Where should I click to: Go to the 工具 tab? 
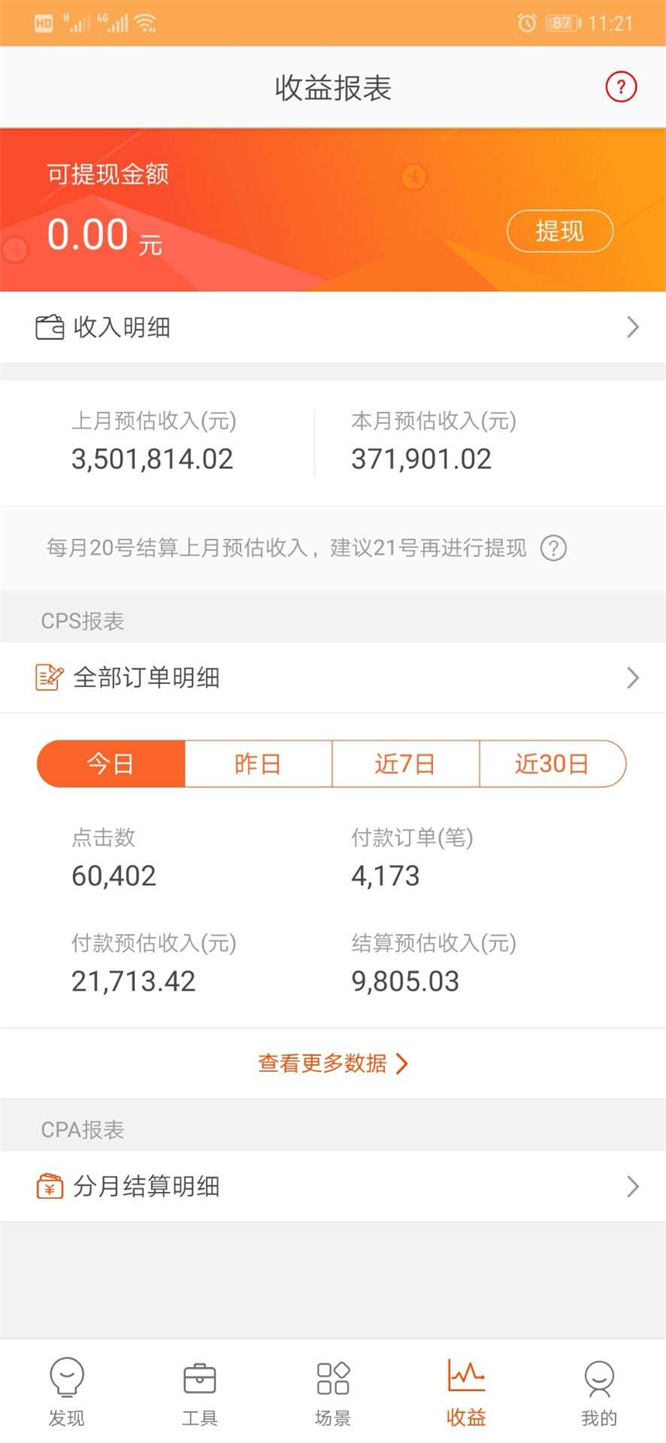200,1390
